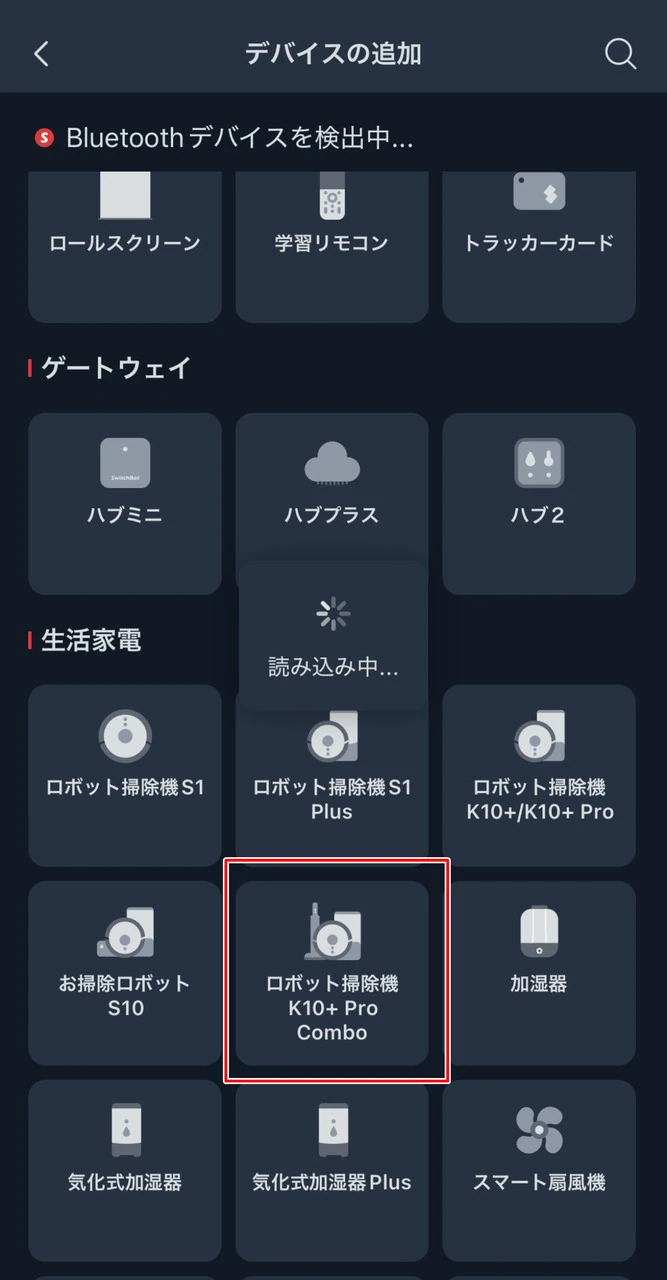This screenshot has width=667, height=1280.
Task: Tap ロボット掃除機 K10+ Pro Combo tile
Action: [x=332, y=972]
